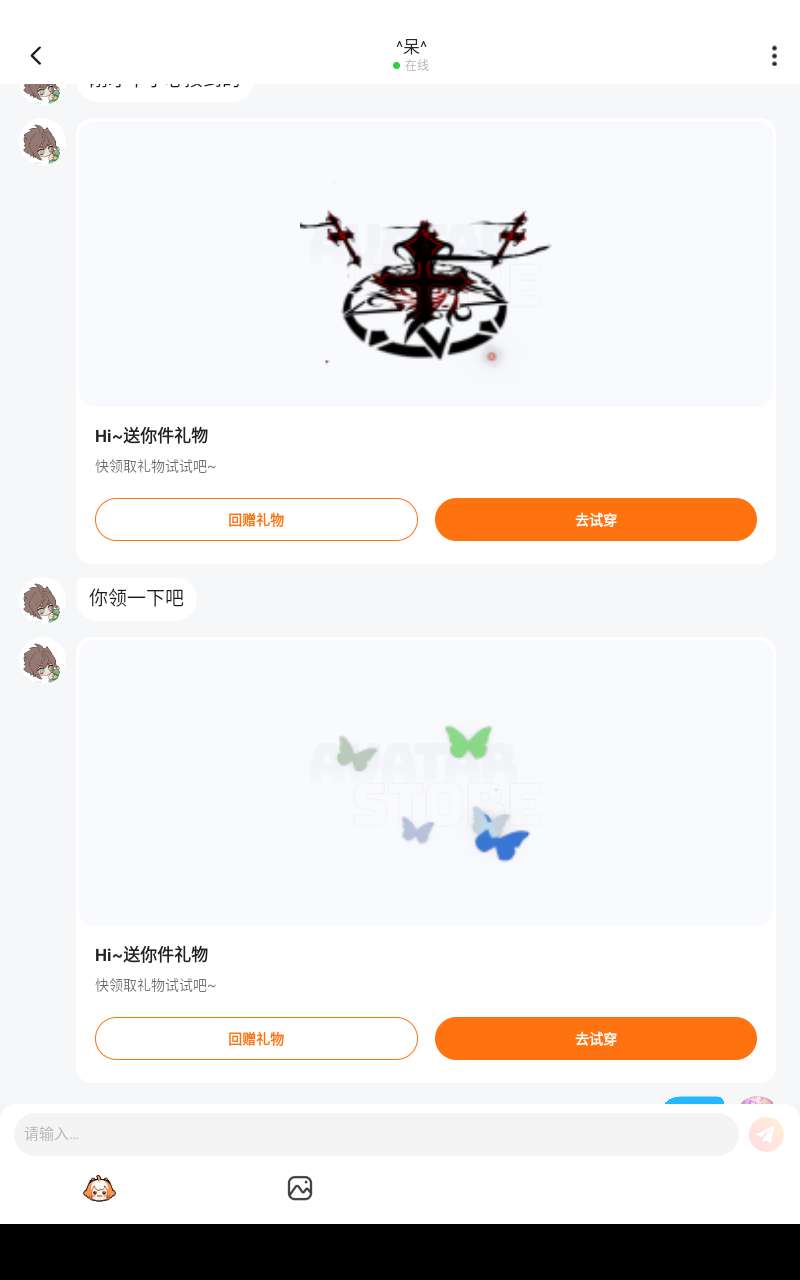
Task: Tap 回赠礼物 on the cross gift card
Action: click(x=256, y=520)
